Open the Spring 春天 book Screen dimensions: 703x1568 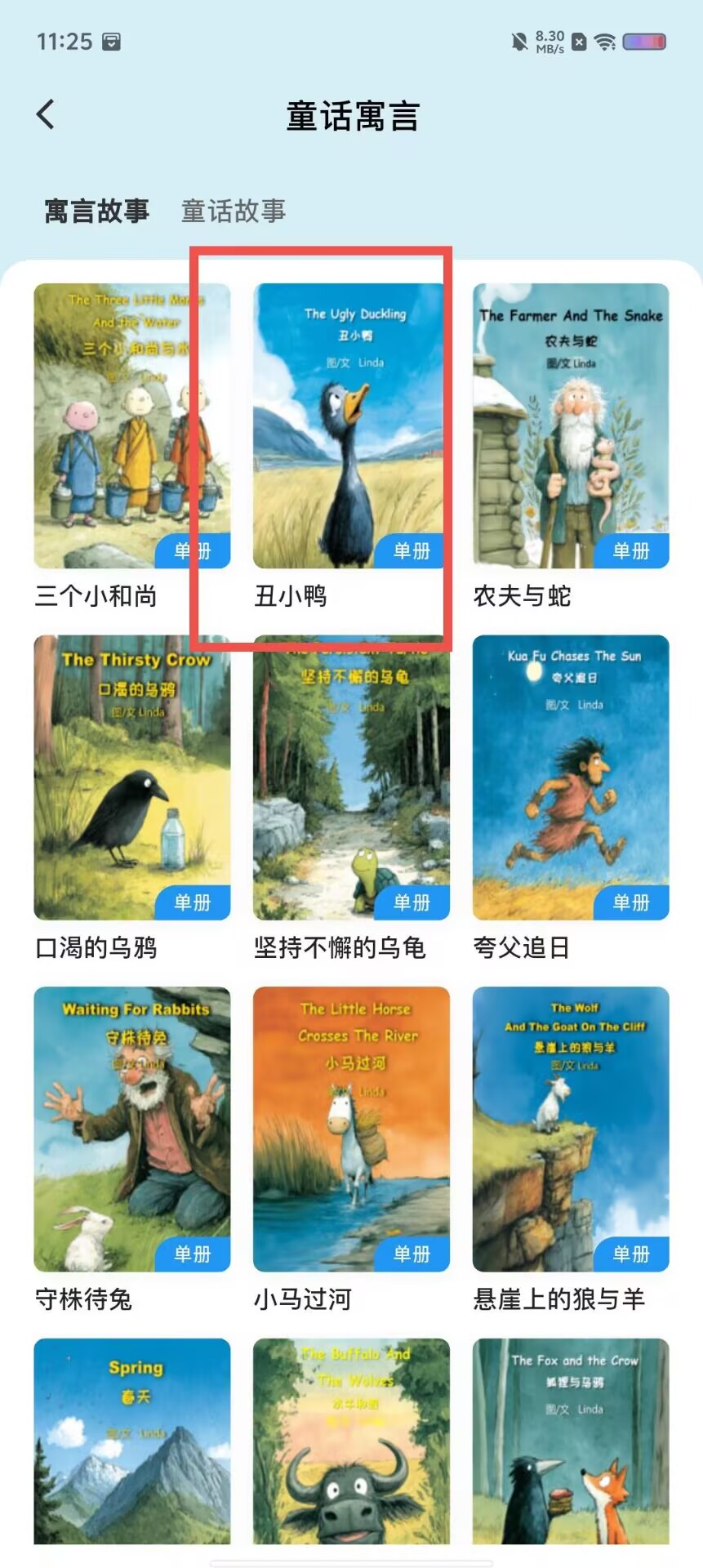(132, 1441)
